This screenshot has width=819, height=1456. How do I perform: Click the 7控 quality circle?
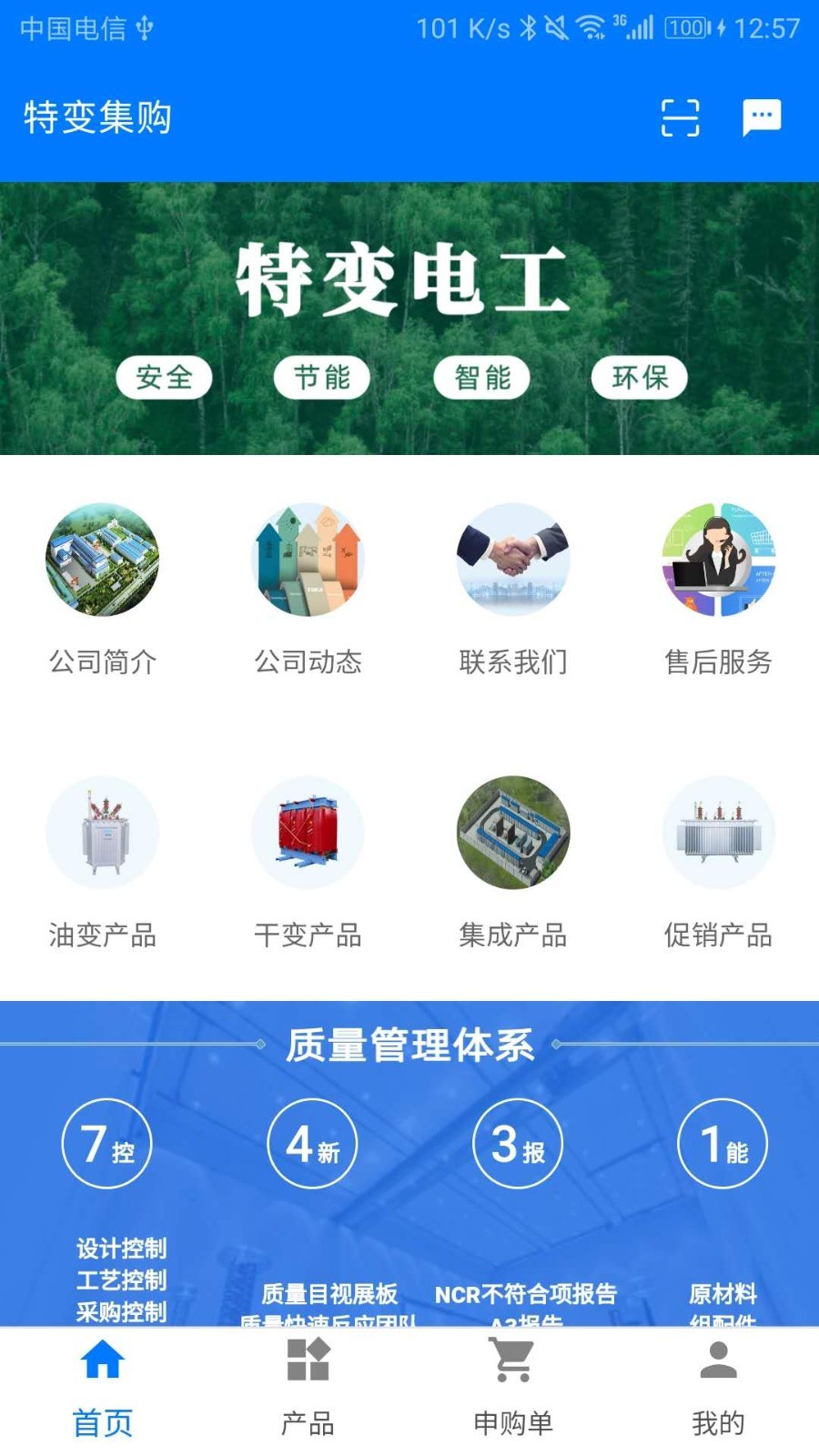point(106,1144)
